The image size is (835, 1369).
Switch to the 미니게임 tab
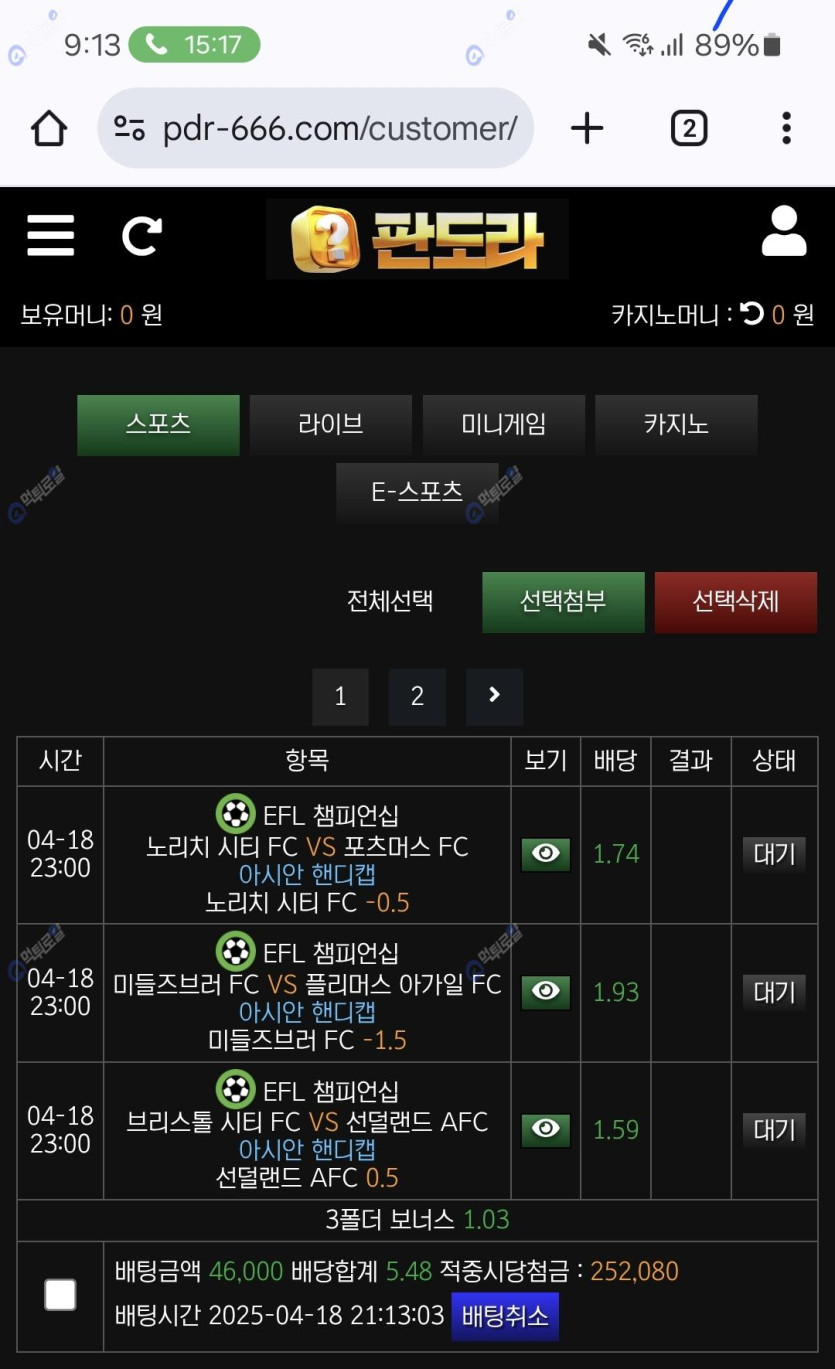[503, 424]
